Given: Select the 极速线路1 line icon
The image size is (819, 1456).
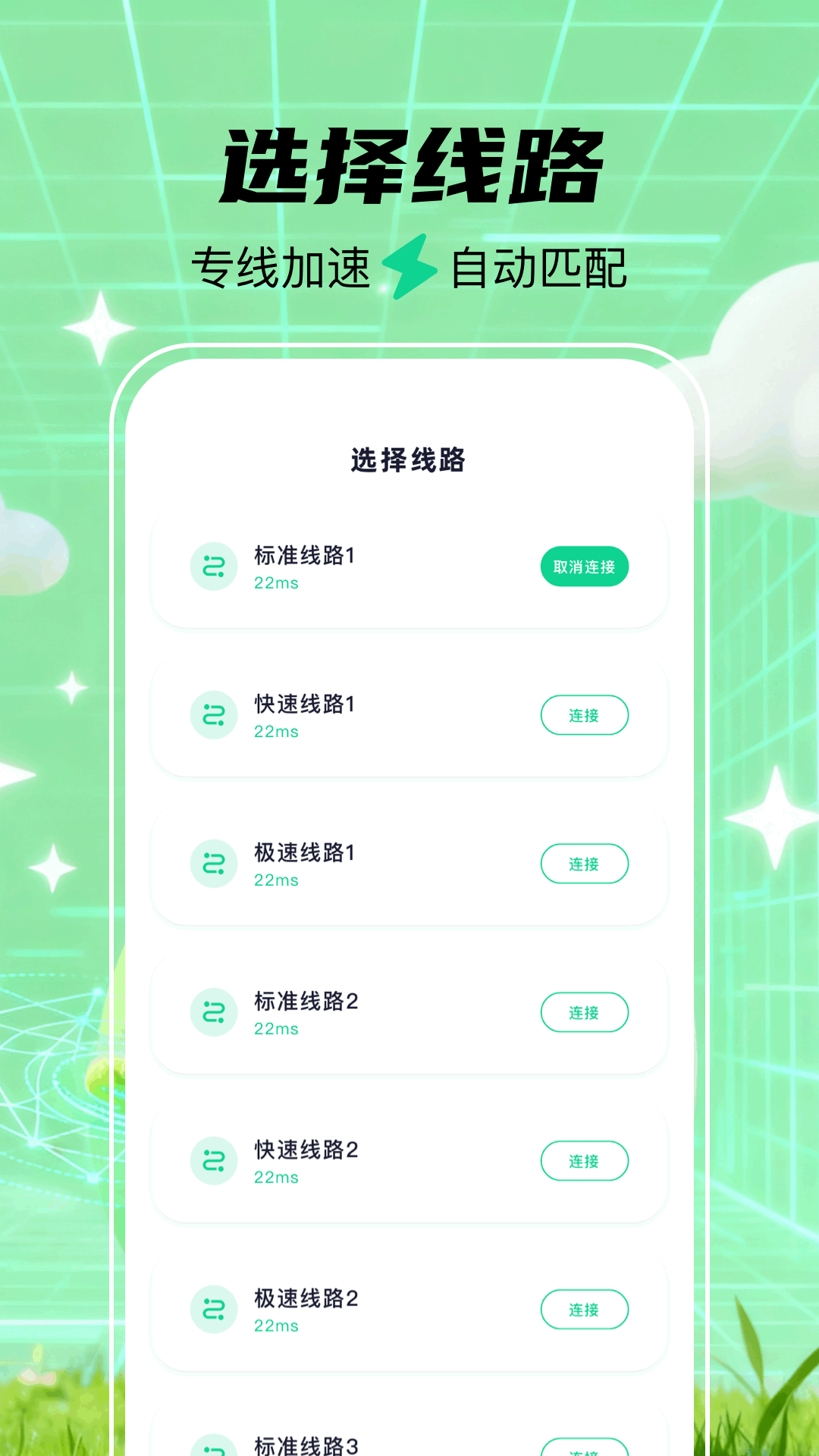Looking at the screenshot, I should click(214, 864).
